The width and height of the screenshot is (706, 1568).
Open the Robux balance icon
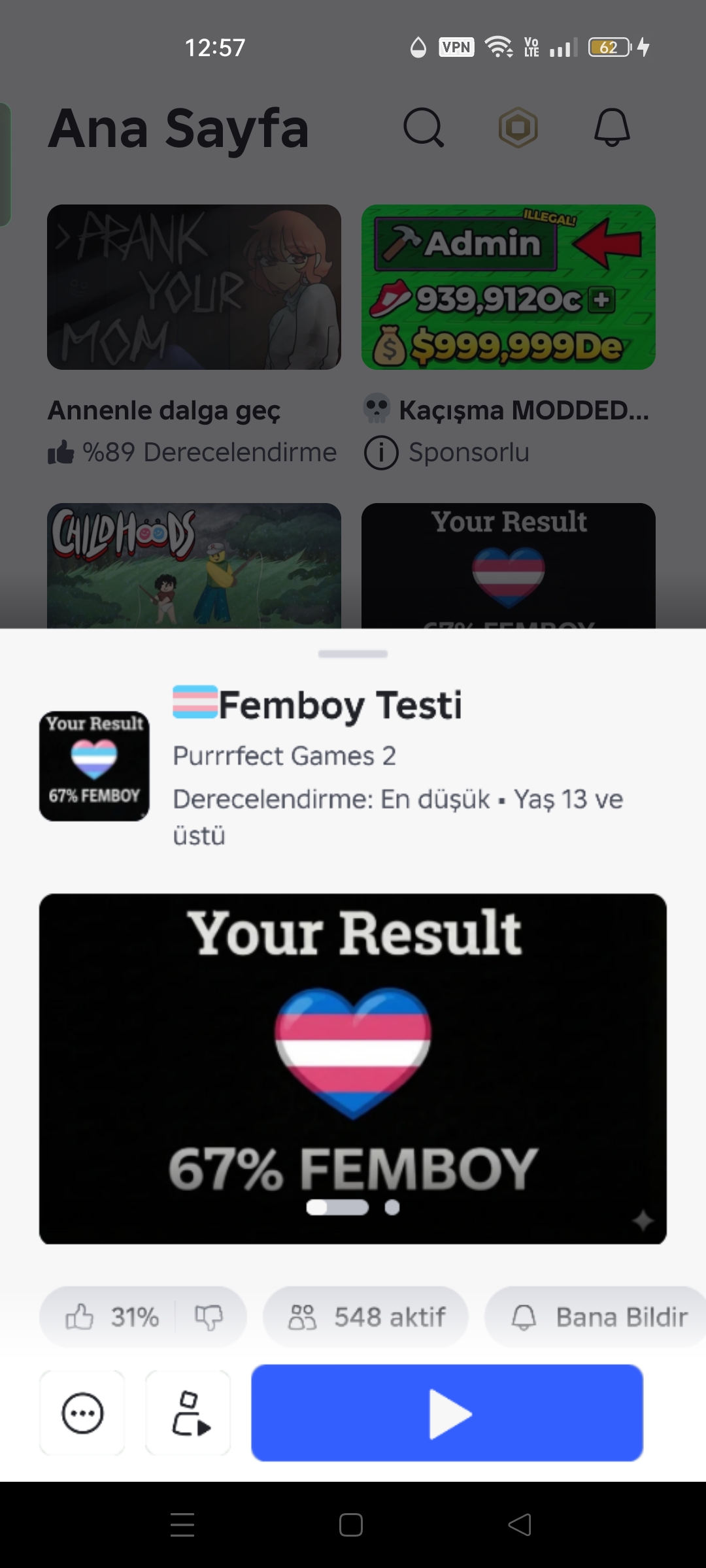click(x=518, y=127)
